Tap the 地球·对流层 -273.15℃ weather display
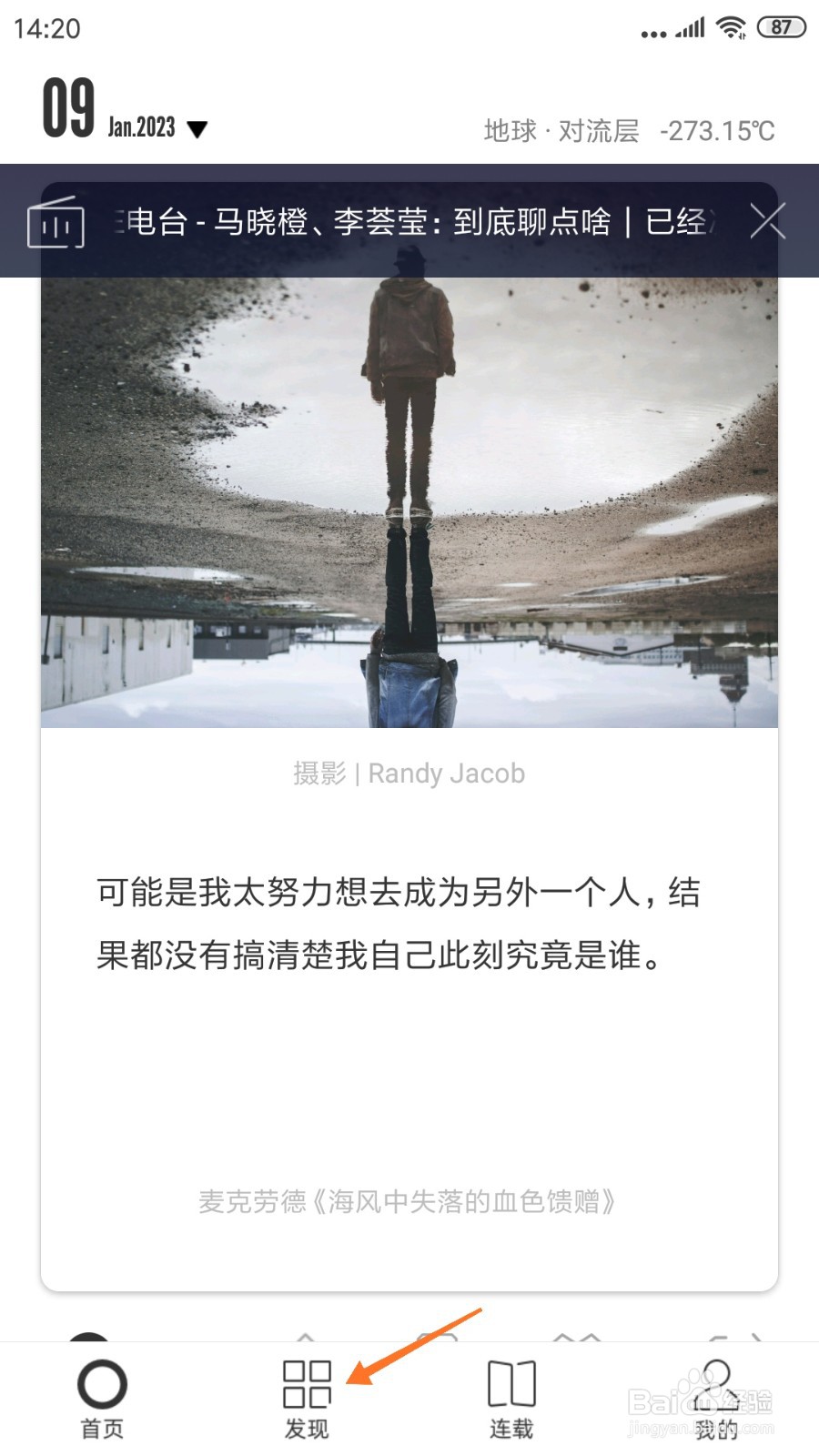The width and height of the screenshot is (819, 1456). coord(628,132)
